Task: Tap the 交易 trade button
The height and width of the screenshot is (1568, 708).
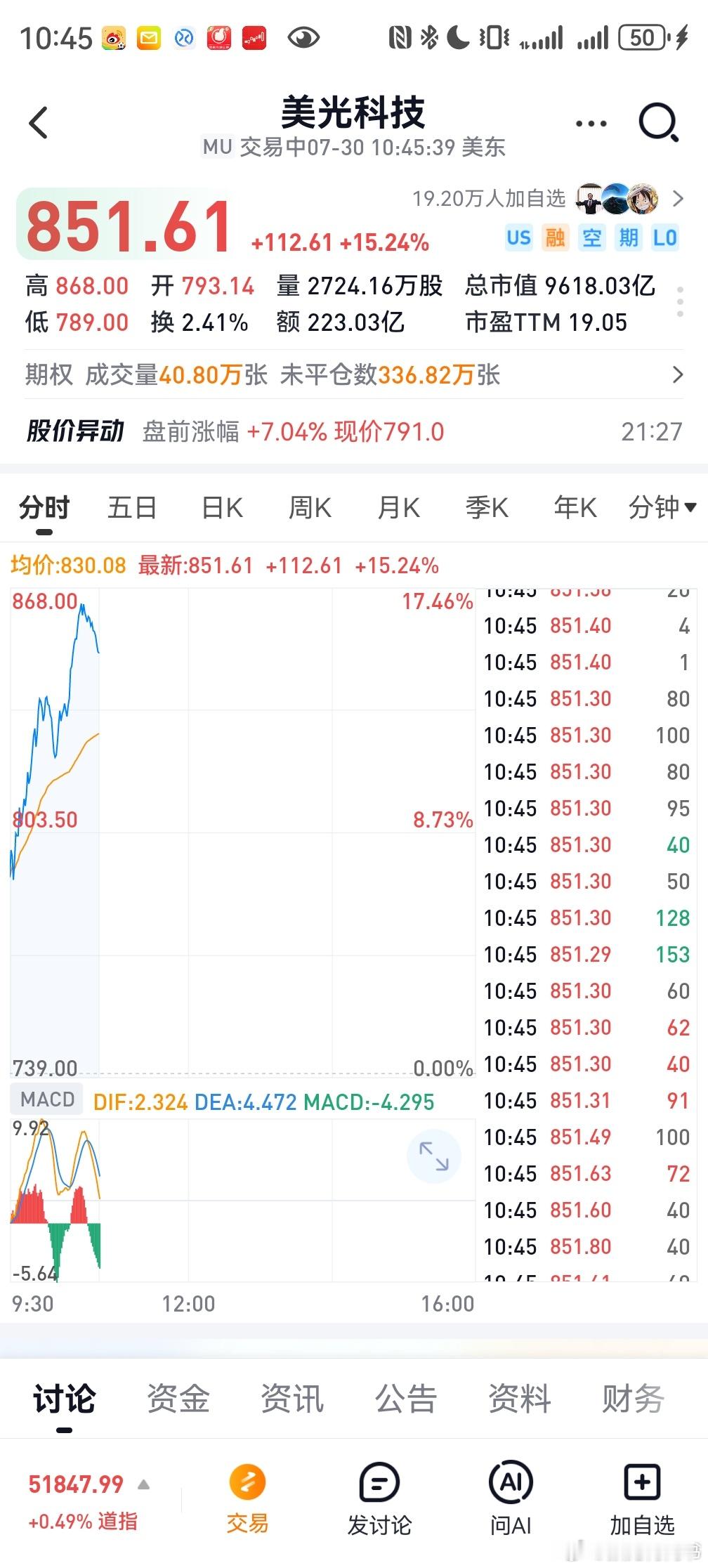Action: (x=247, y=1498)
